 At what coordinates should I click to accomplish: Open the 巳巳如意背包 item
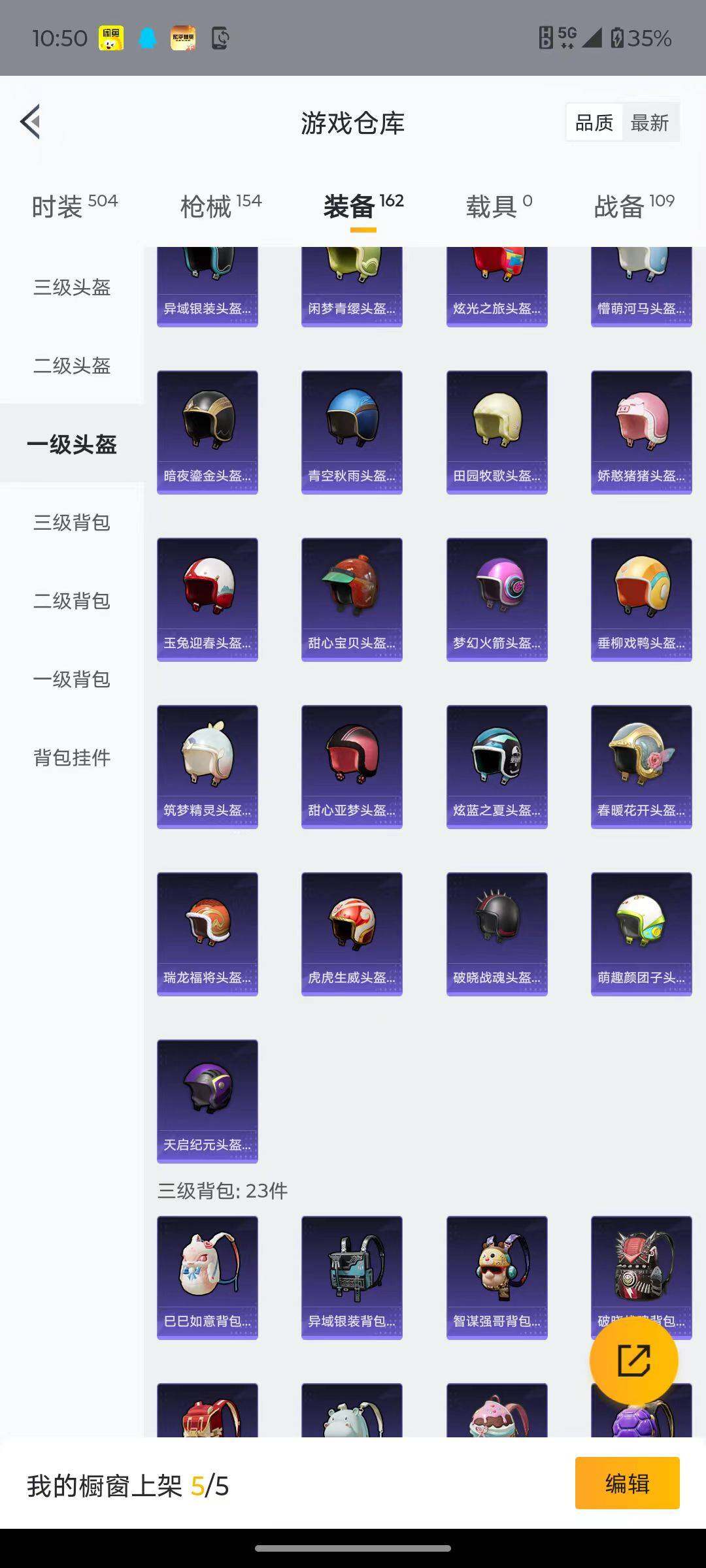[x=207, y=1279]
